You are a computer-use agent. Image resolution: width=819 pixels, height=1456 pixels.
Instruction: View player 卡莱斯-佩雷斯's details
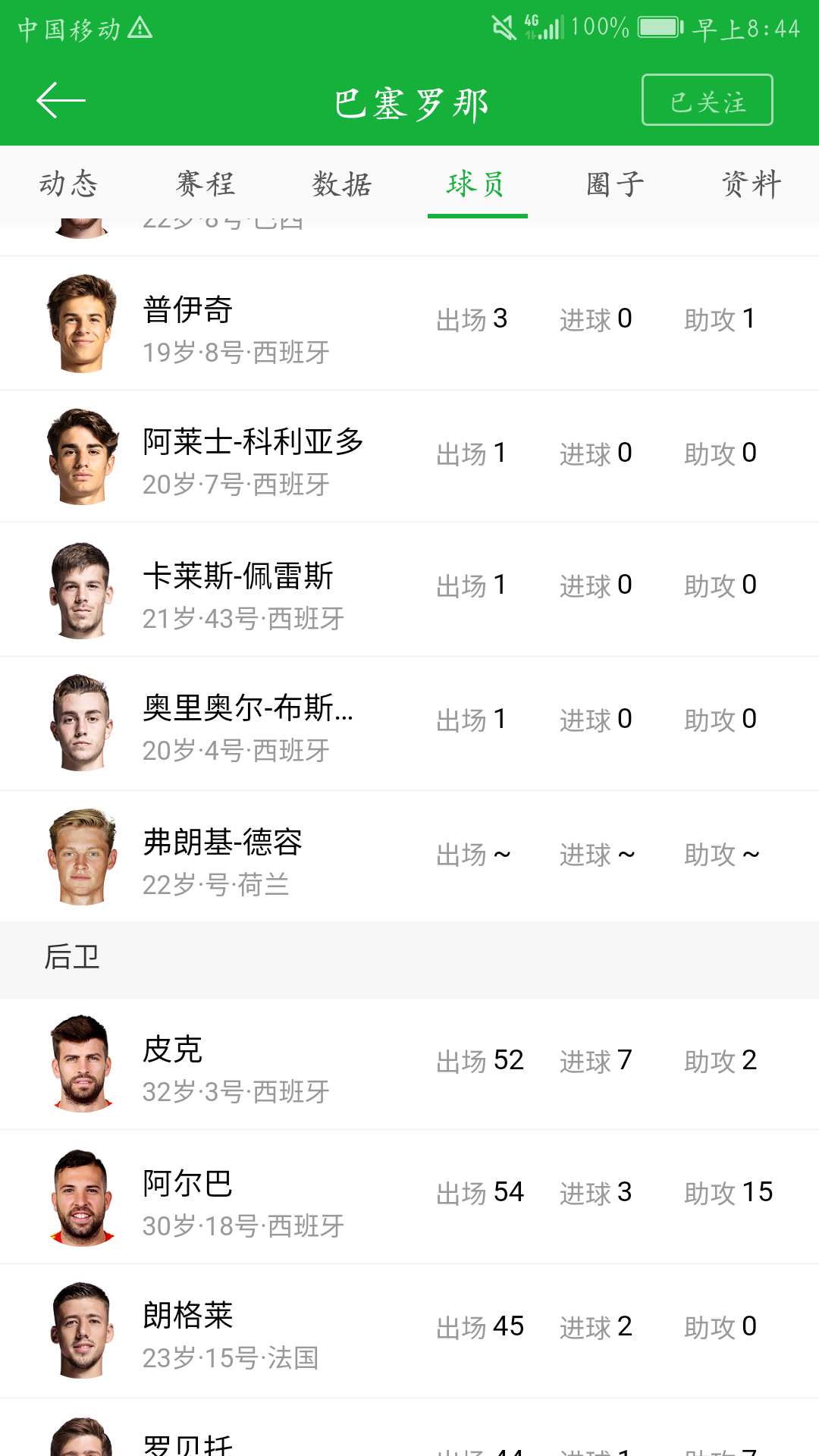point(409,590)
